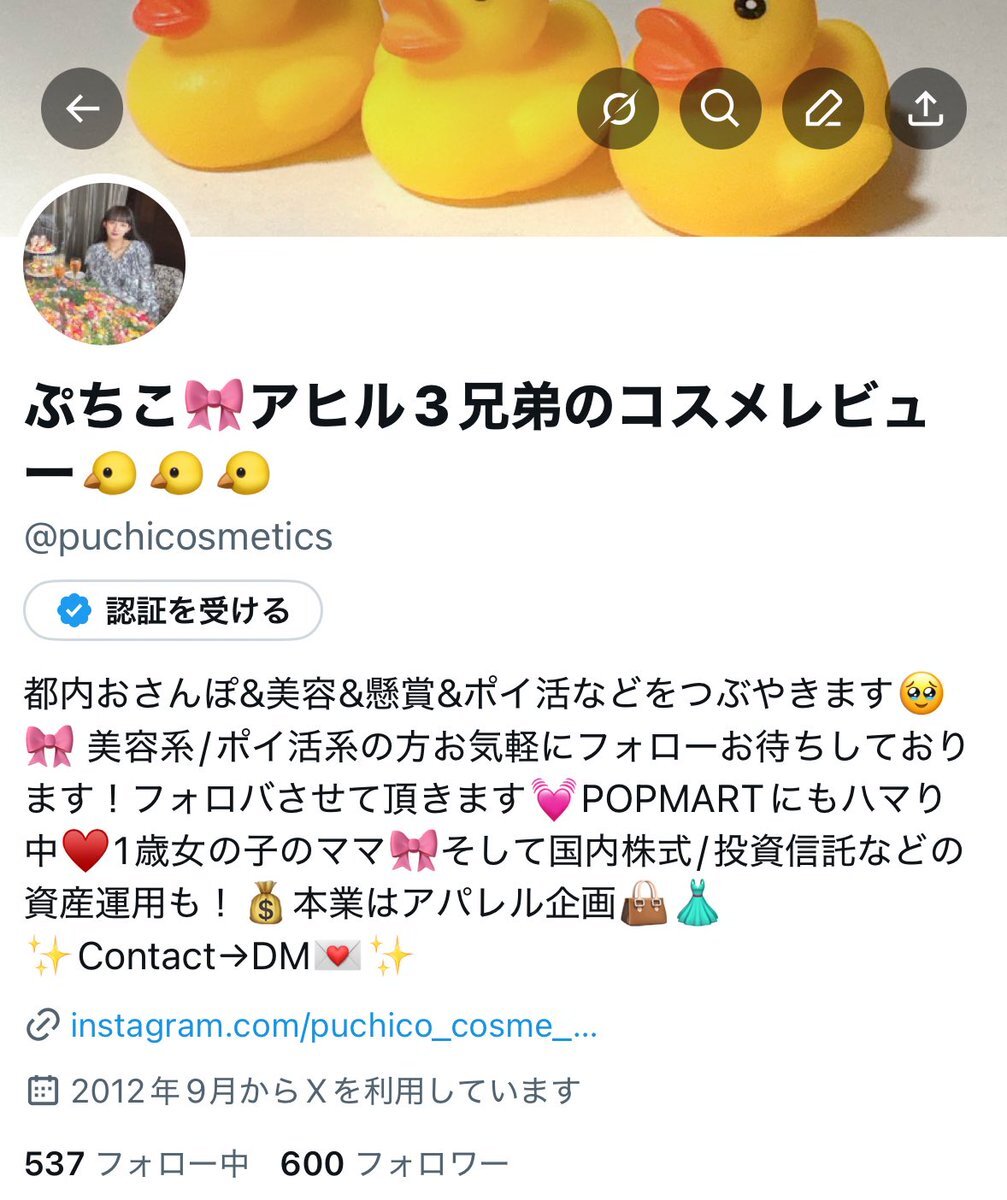Open the instagram.com/puchico_cosme link

[x=333, y=1025]
